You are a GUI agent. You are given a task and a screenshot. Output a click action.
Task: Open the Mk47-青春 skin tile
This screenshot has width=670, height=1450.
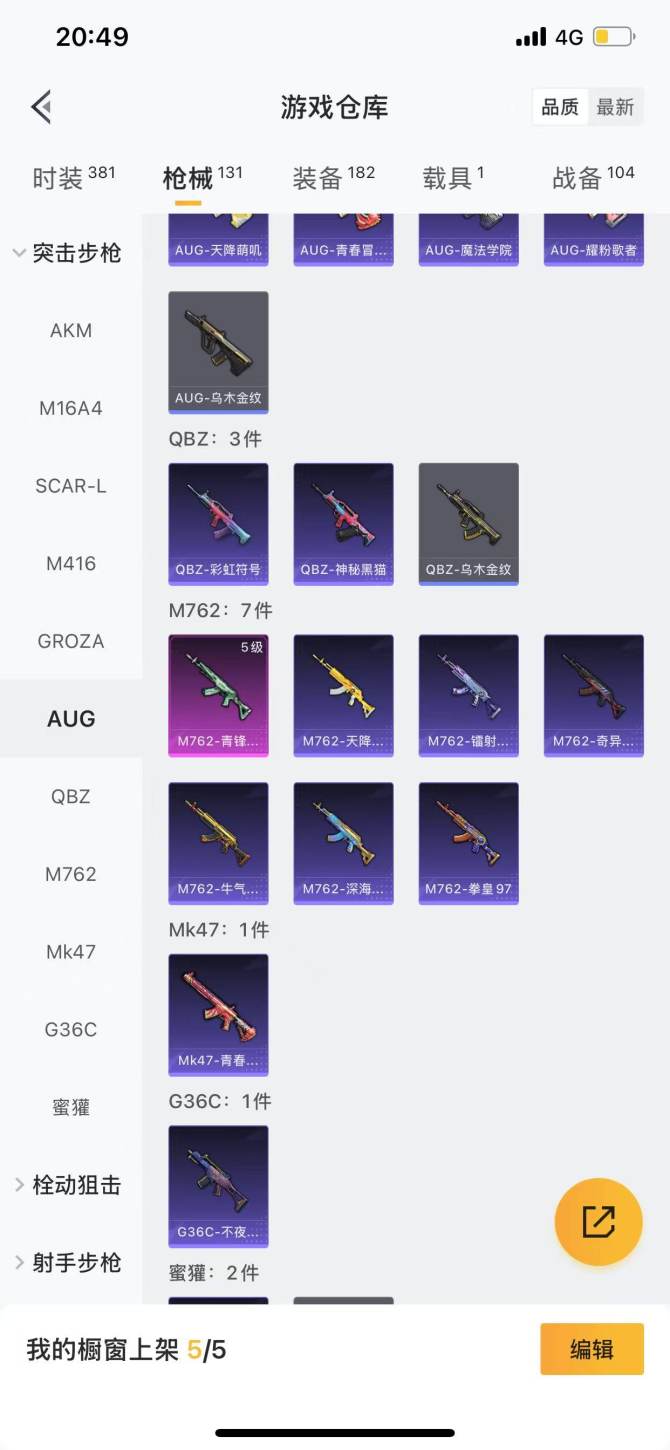click(x=218, y=1014)
